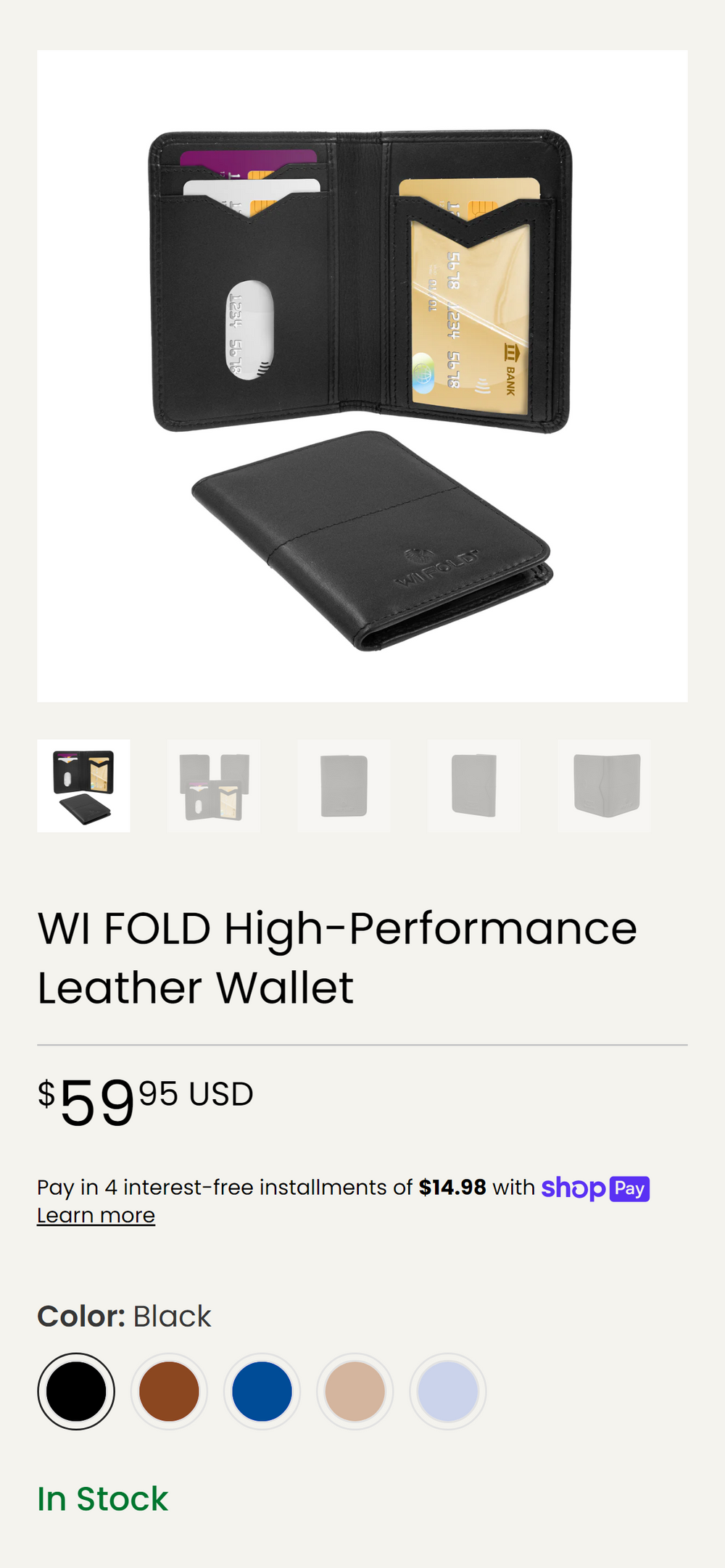Select the light lavender color swatch
Viewport: 725px width, 1568px height.
447,1391
